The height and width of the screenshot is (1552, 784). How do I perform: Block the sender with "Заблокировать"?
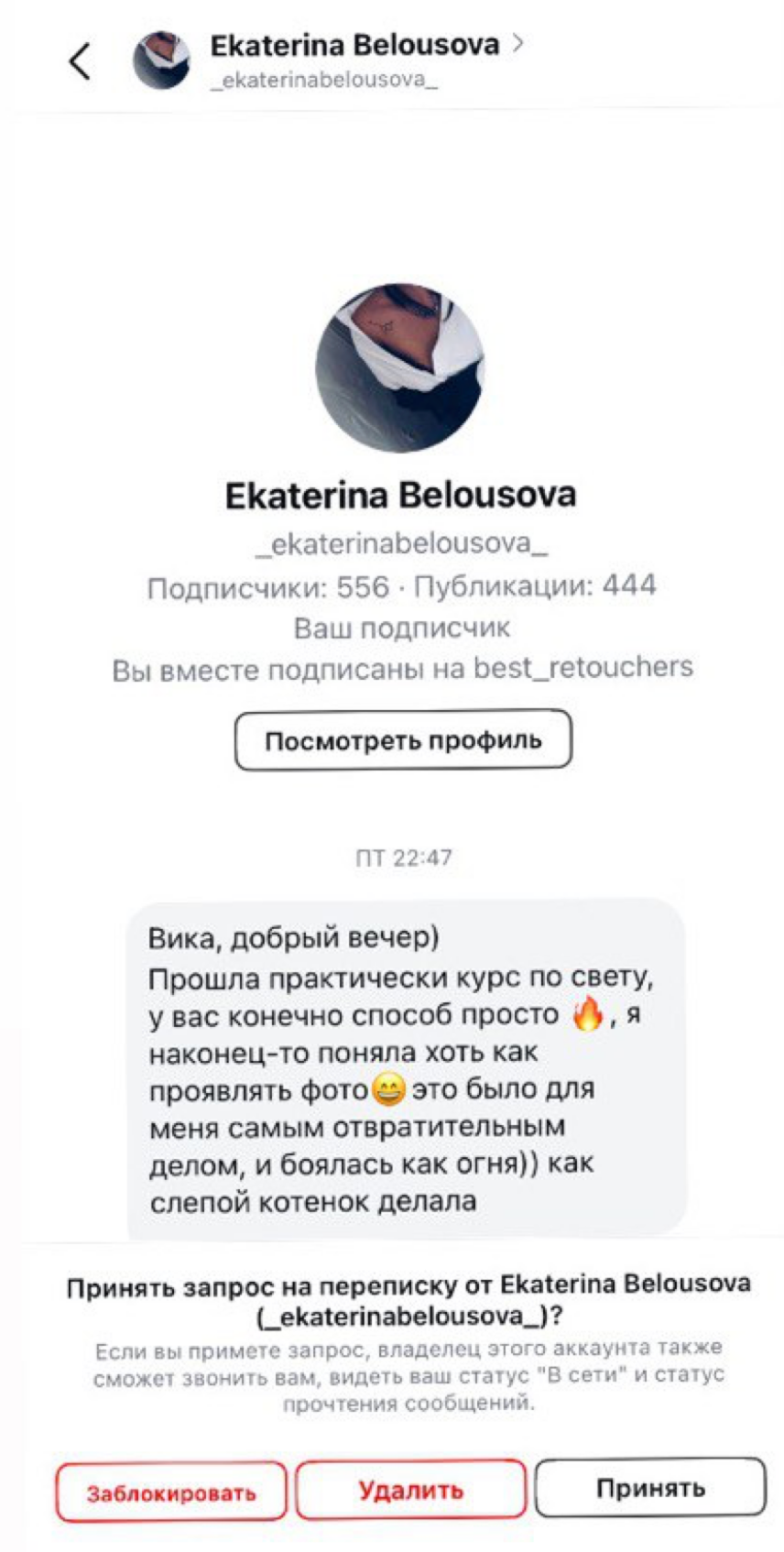(x=171, y=1492)
